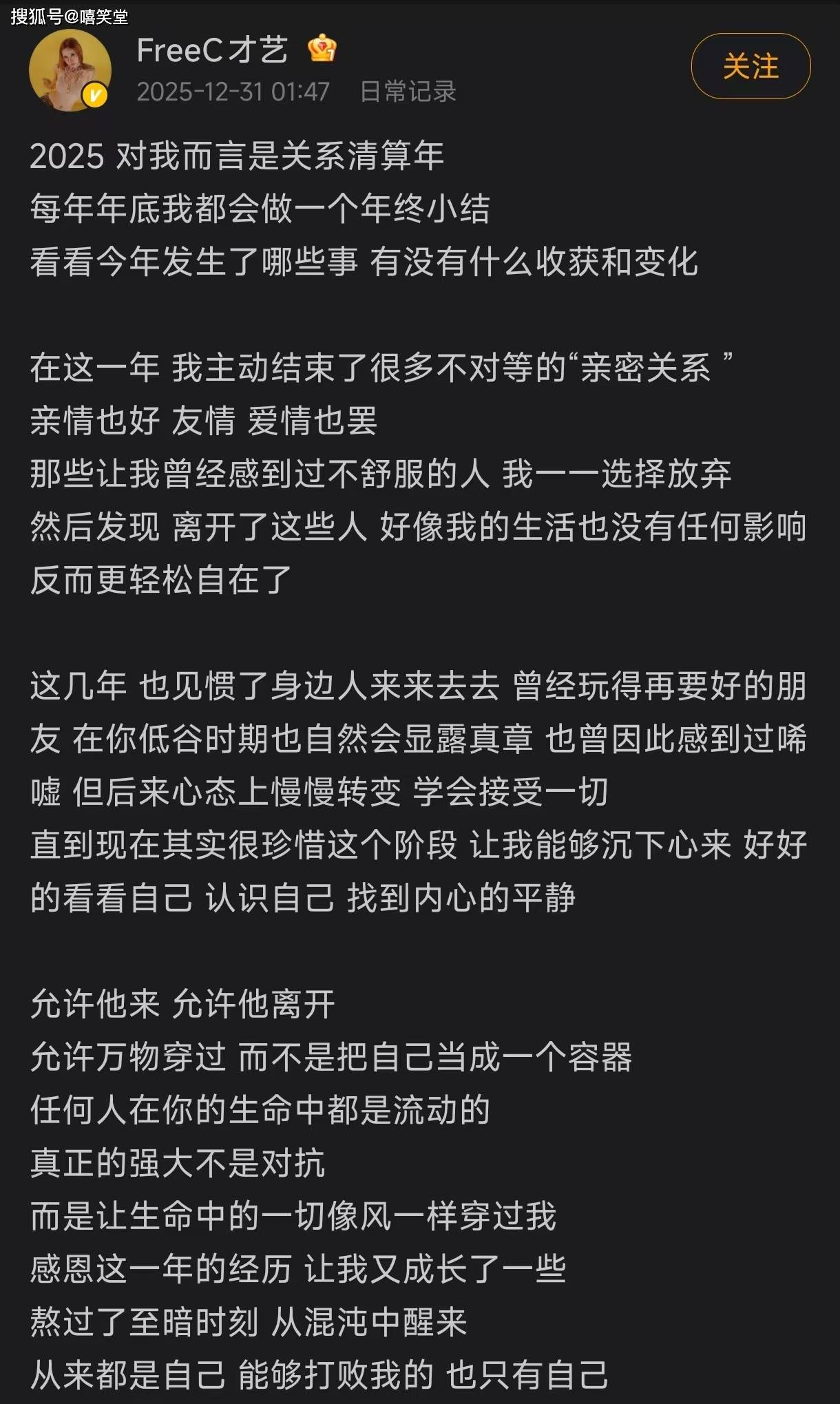Follow FreeC才艺 with the 关注 button
The image size is (840, 1404).
750,67
